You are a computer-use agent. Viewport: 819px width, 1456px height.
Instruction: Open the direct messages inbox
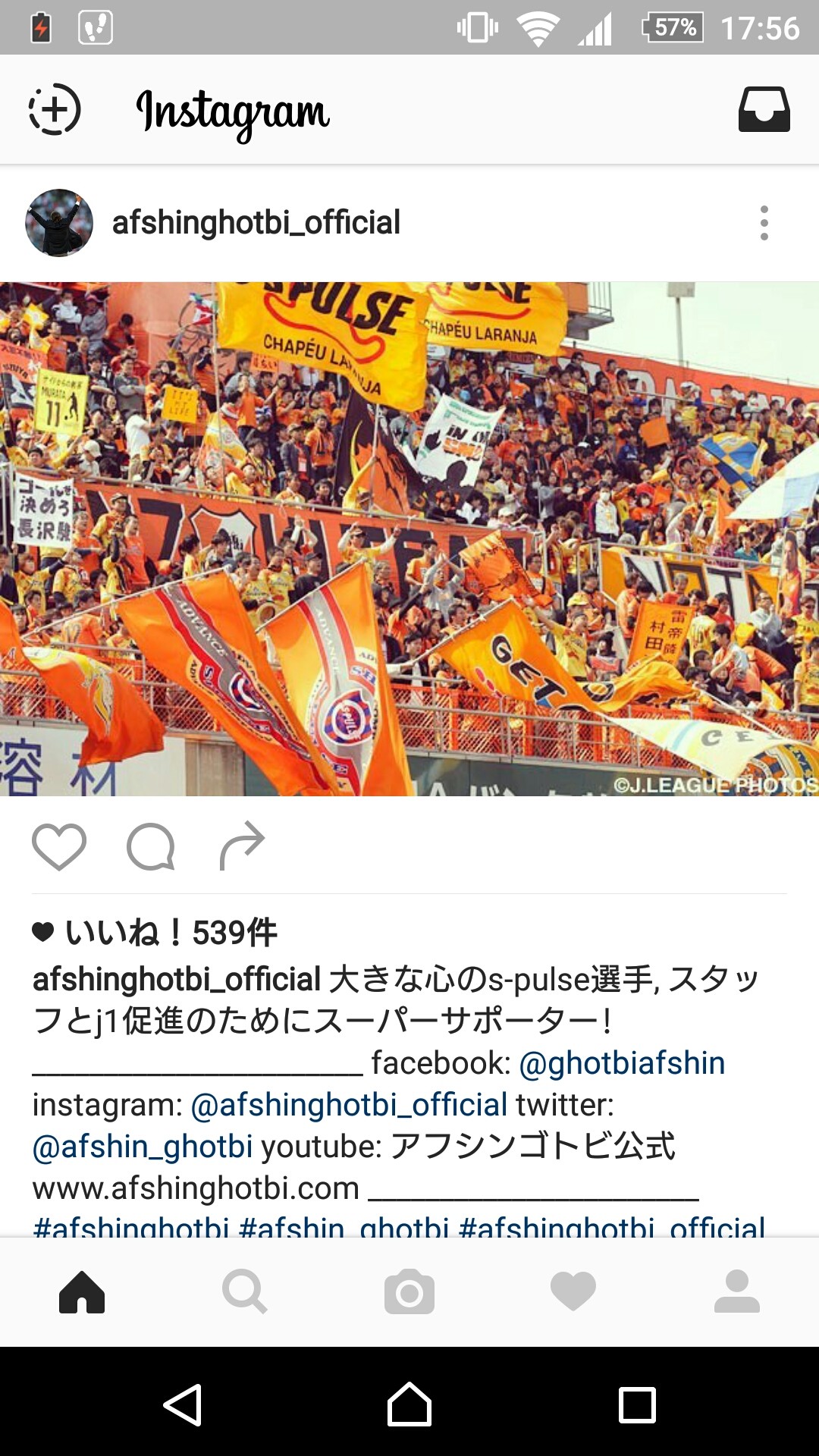[x=764, y=110]
